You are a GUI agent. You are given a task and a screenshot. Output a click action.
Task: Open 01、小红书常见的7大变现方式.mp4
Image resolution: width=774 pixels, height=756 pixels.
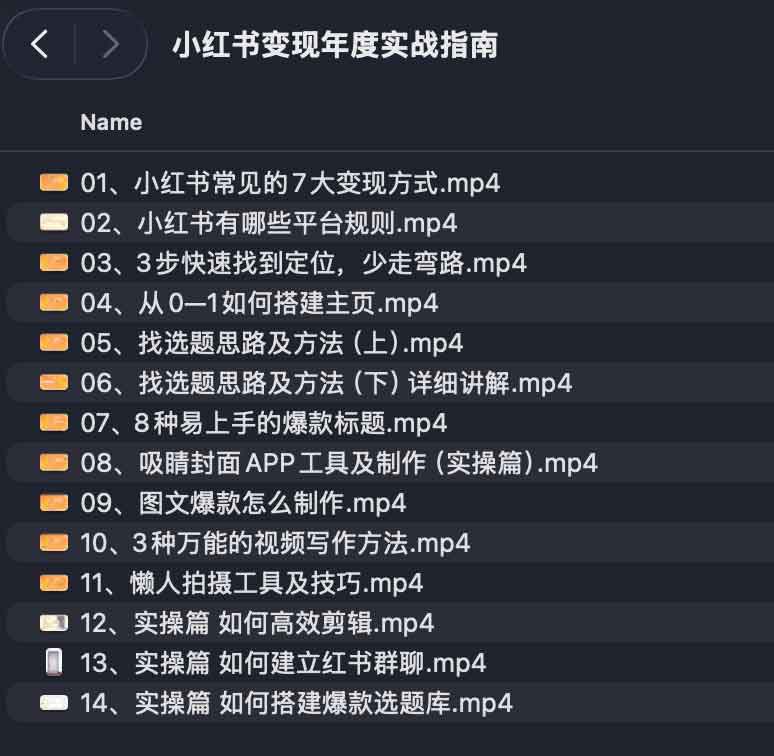coord(290,183)
